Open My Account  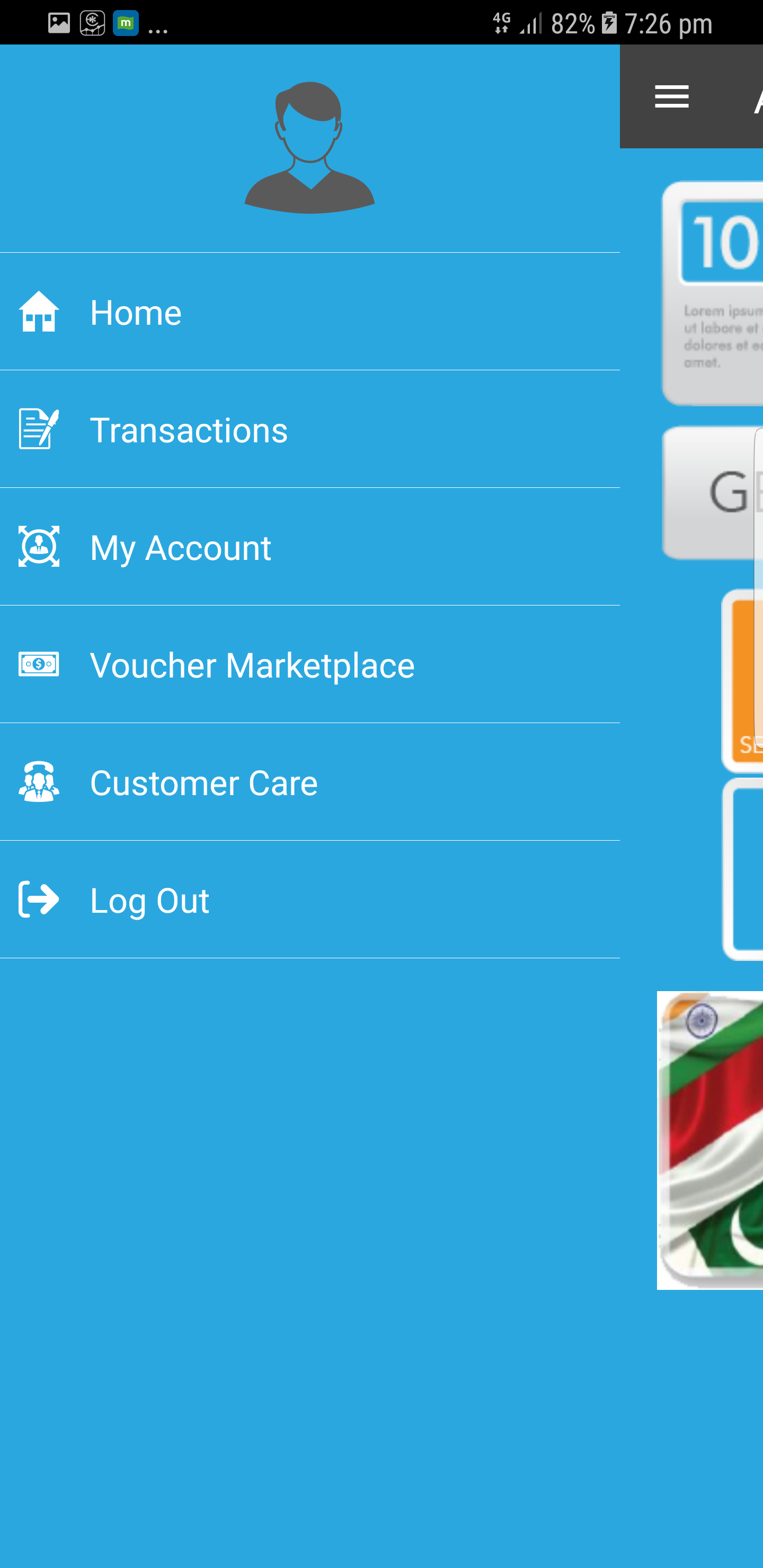(310, 547)
